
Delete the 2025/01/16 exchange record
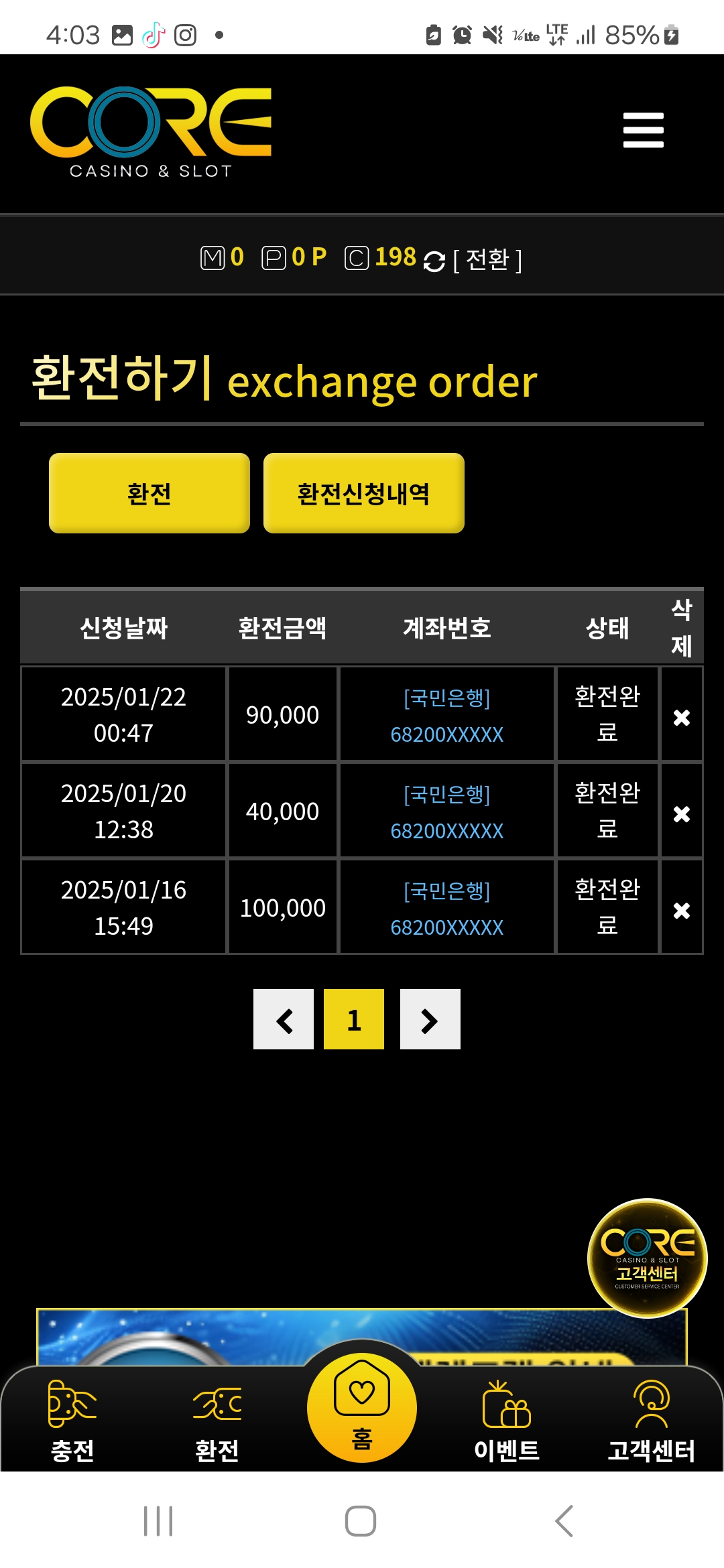(x=681, y=910)
